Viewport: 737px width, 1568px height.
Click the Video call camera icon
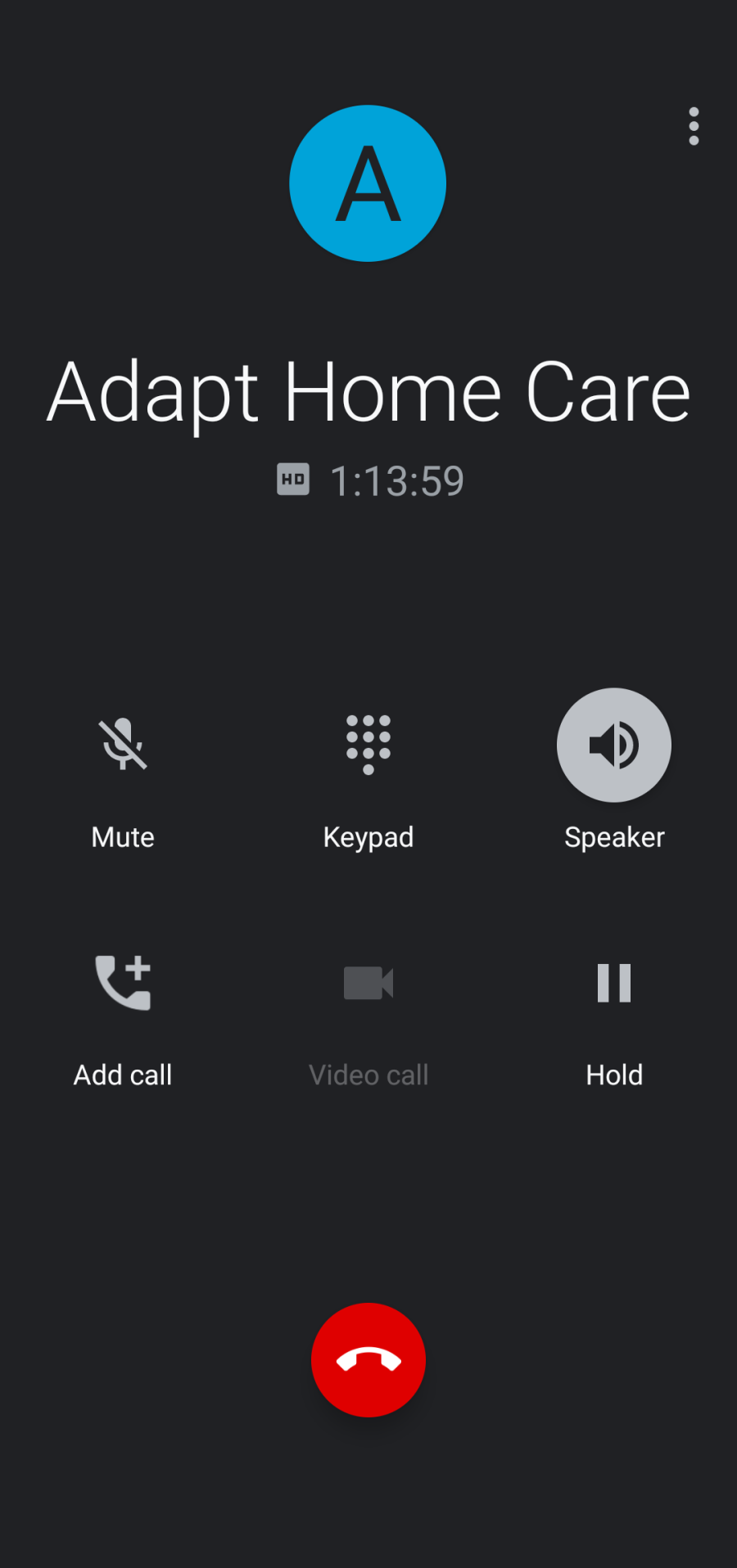click(368, 983)
